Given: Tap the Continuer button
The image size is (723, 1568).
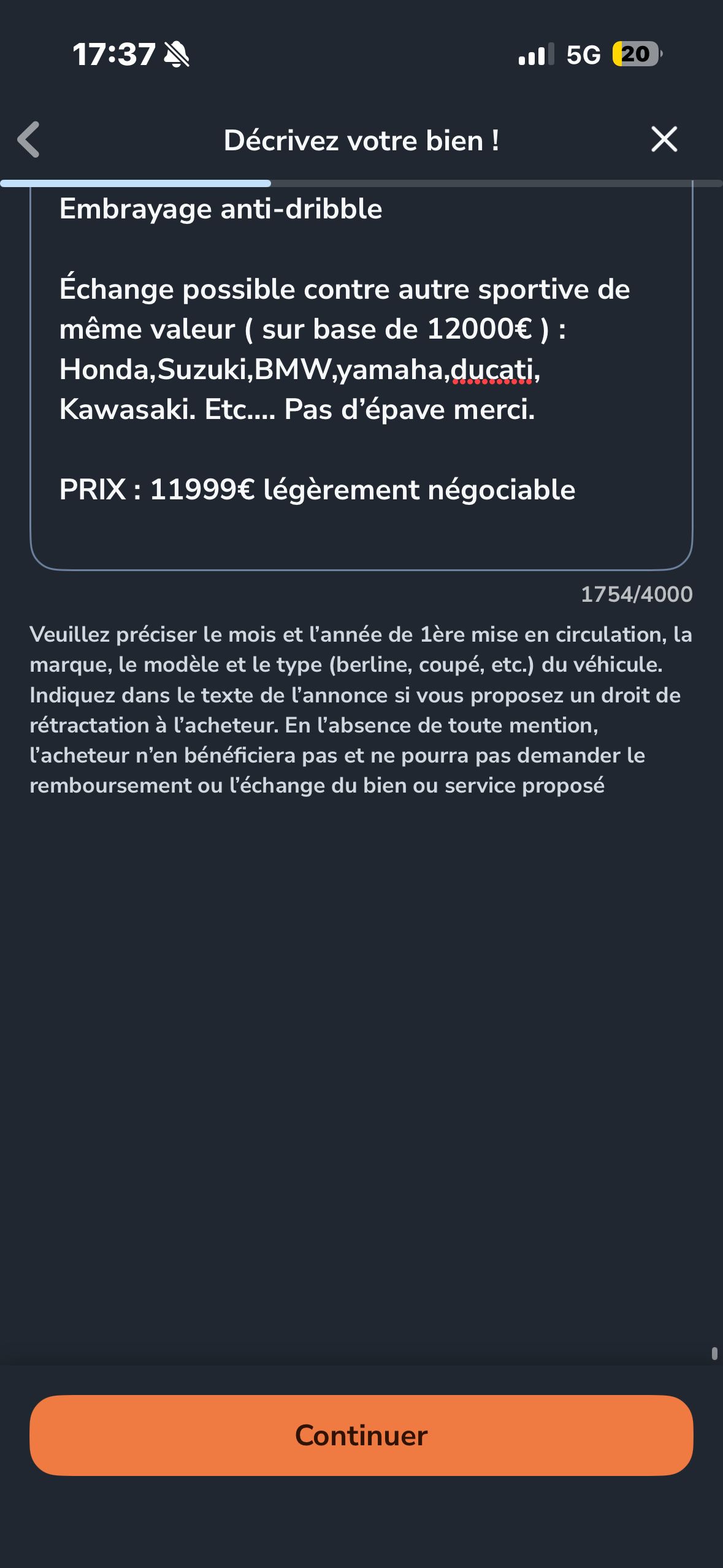Looking at the screenshot, I should click(361, 1435).
